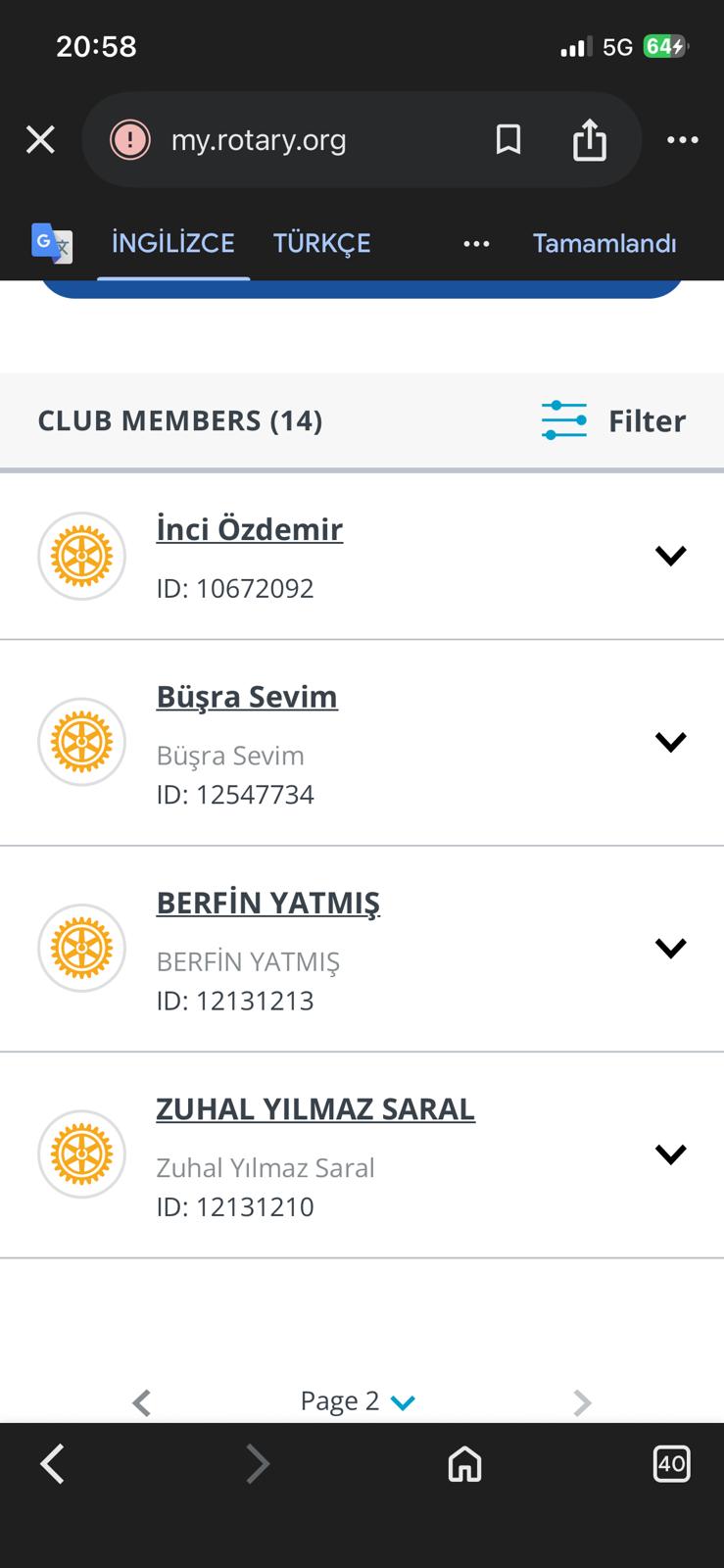Expand ZUHAL YILMAZ SARAL's member details

[x=670, y=1154]
